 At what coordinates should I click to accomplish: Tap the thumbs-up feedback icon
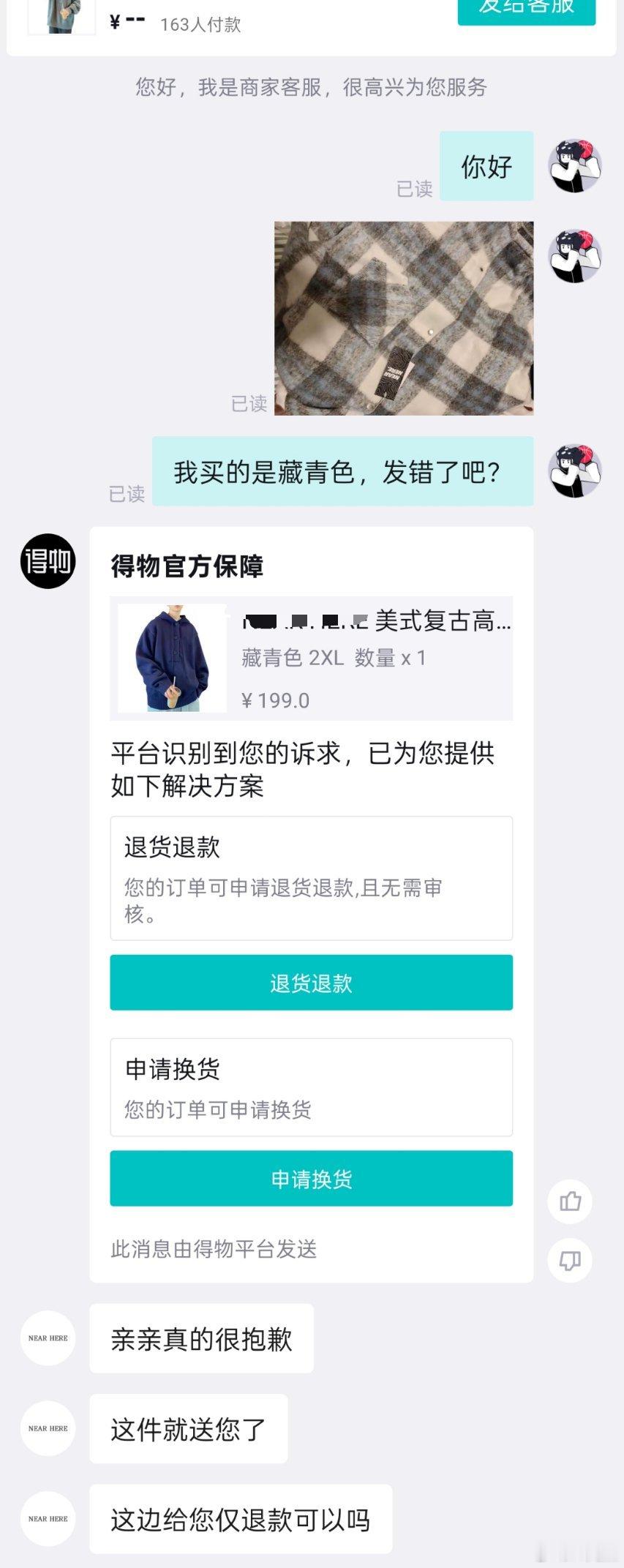point(570,1200)
